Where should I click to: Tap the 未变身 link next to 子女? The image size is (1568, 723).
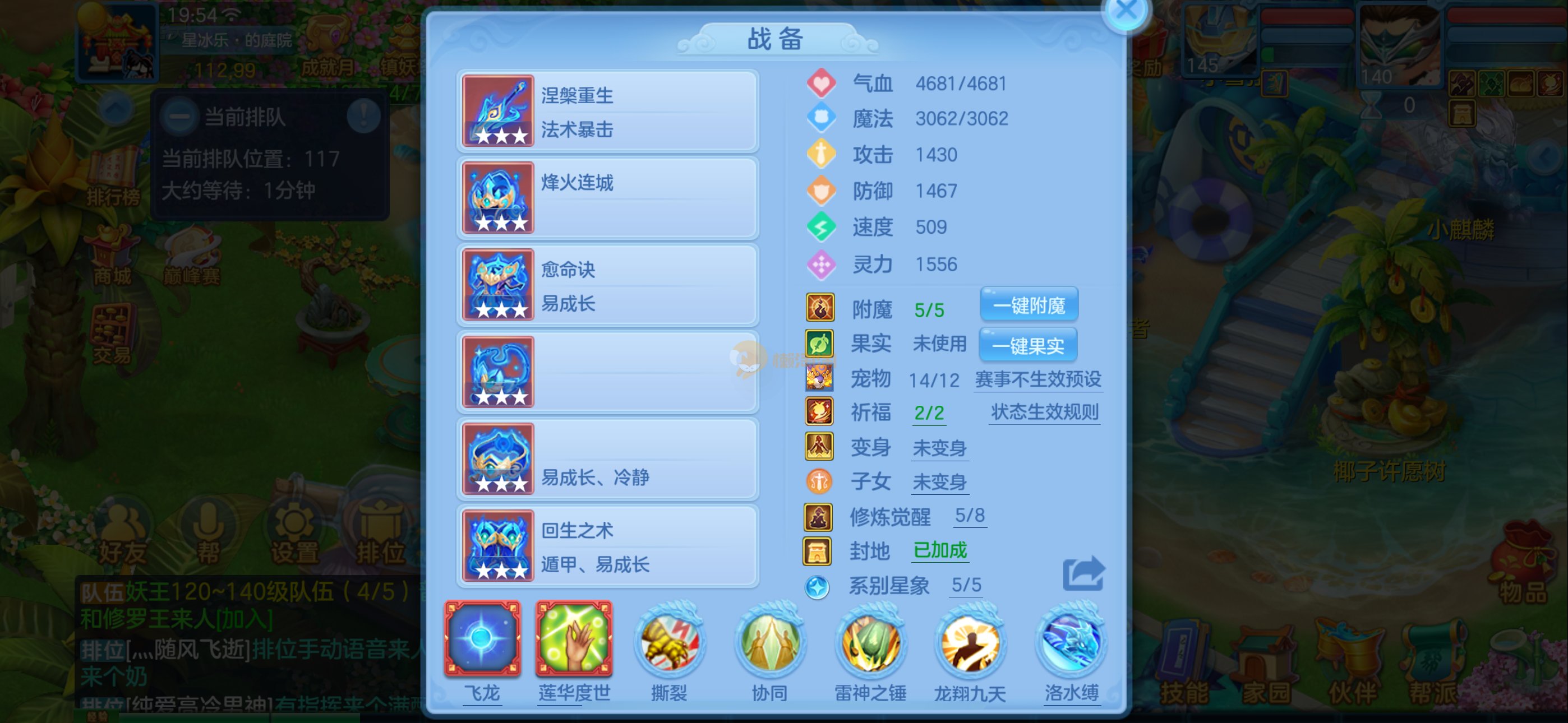point(939,482)
